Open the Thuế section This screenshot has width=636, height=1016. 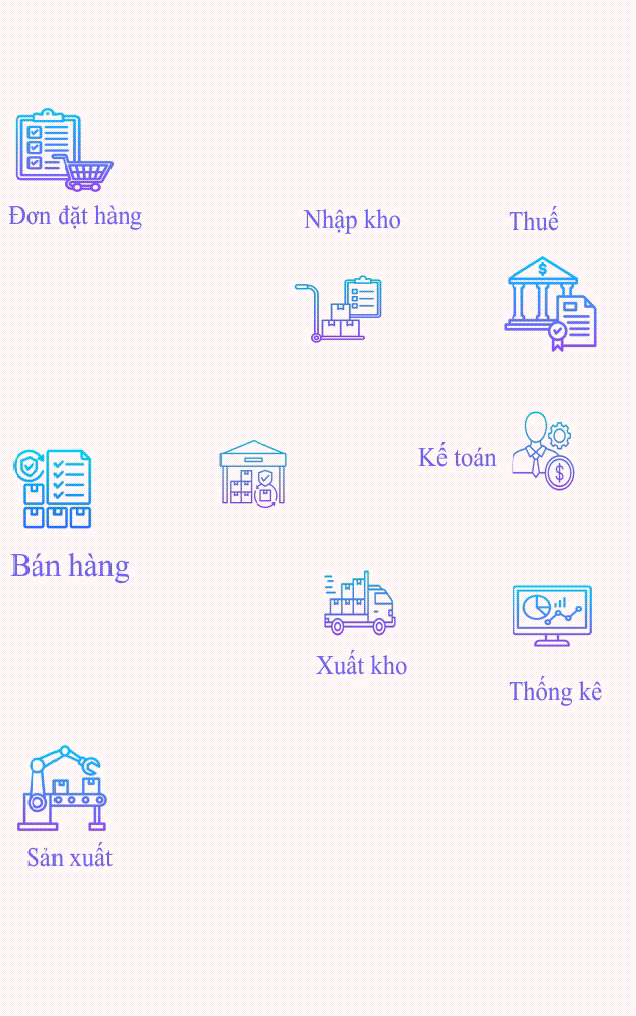pyautogui.click(x=550, y=304)
